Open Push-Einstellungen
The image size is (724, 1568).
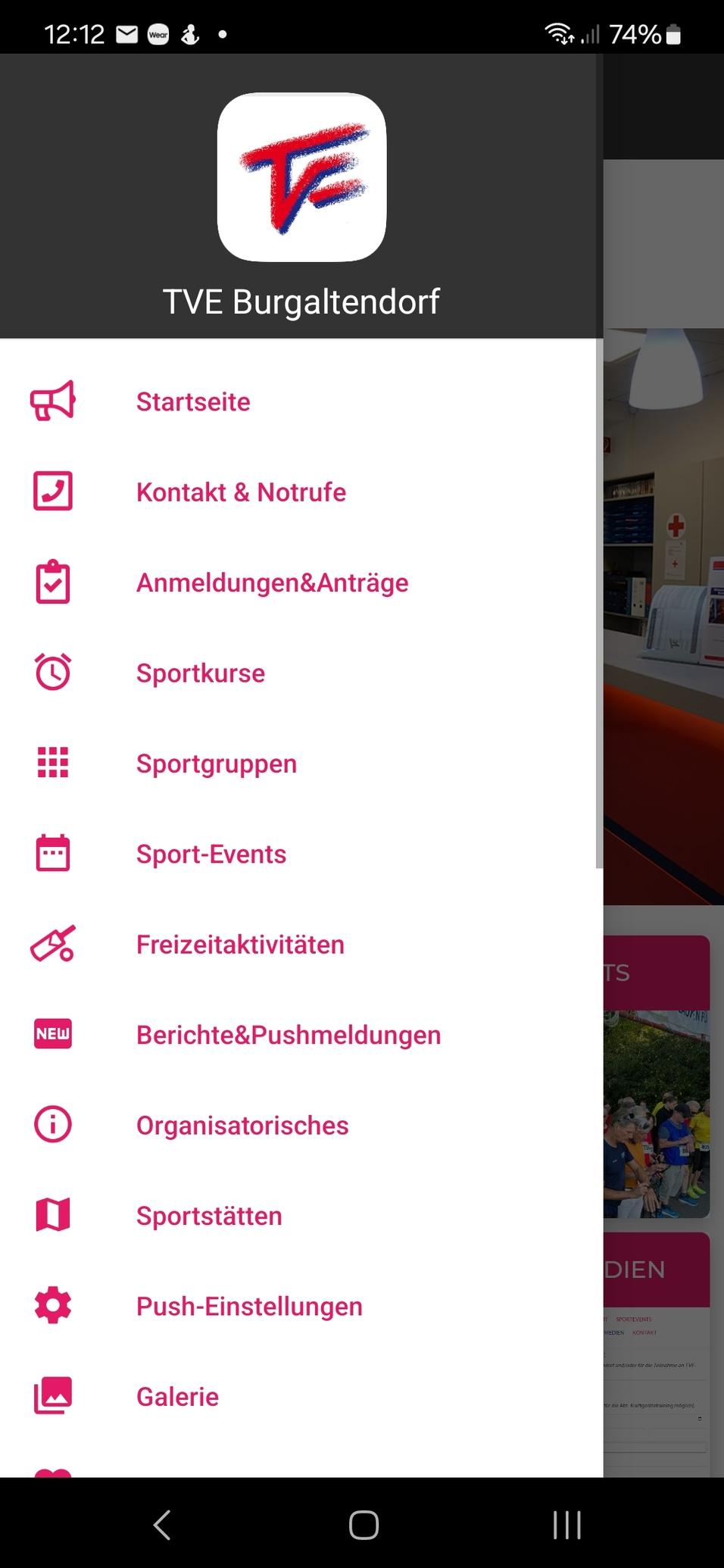[249, 1307]
